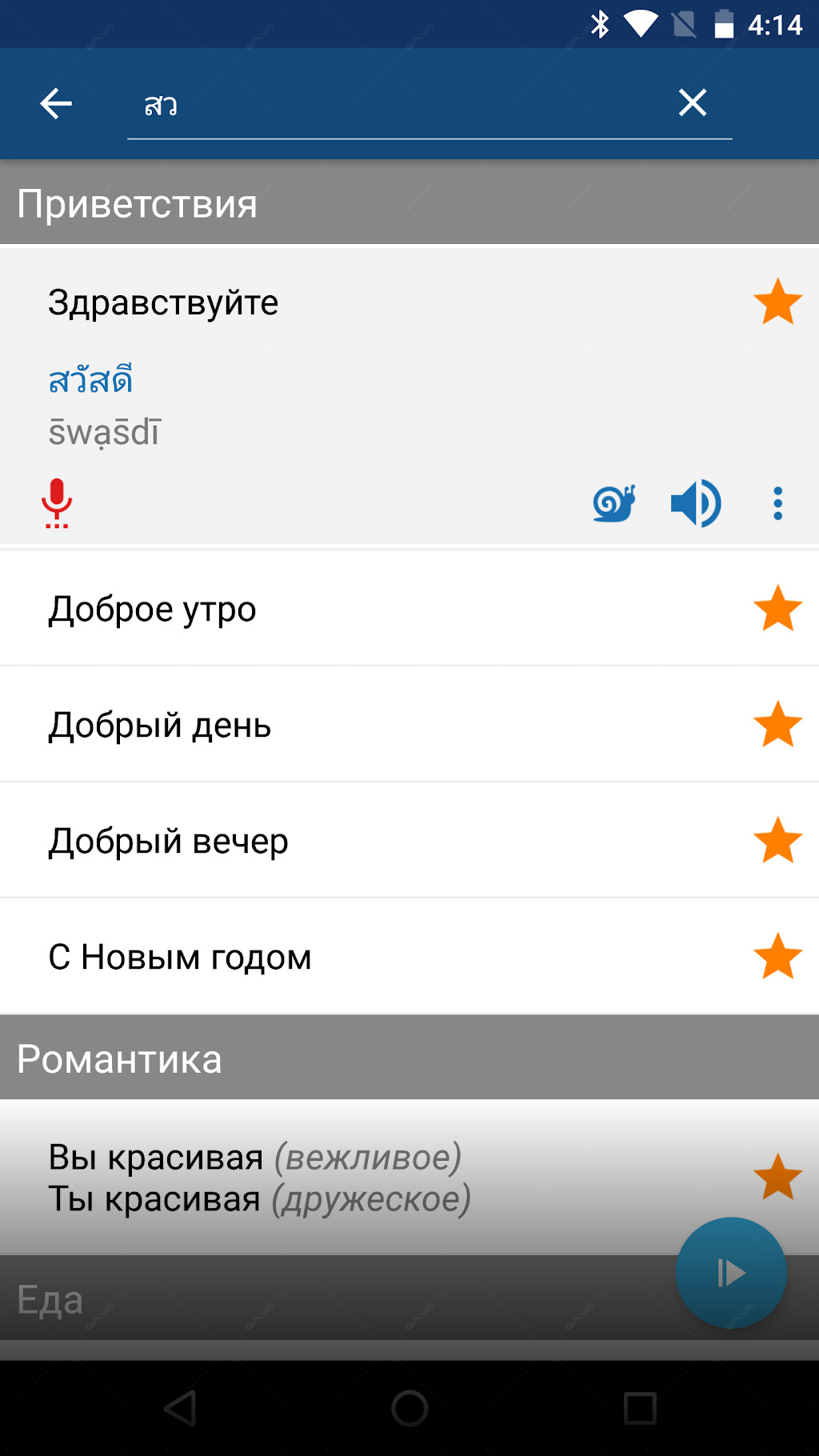The image size is (819, 1456).
Task: Toggle the star next to Добрый день
Action: 777,725
